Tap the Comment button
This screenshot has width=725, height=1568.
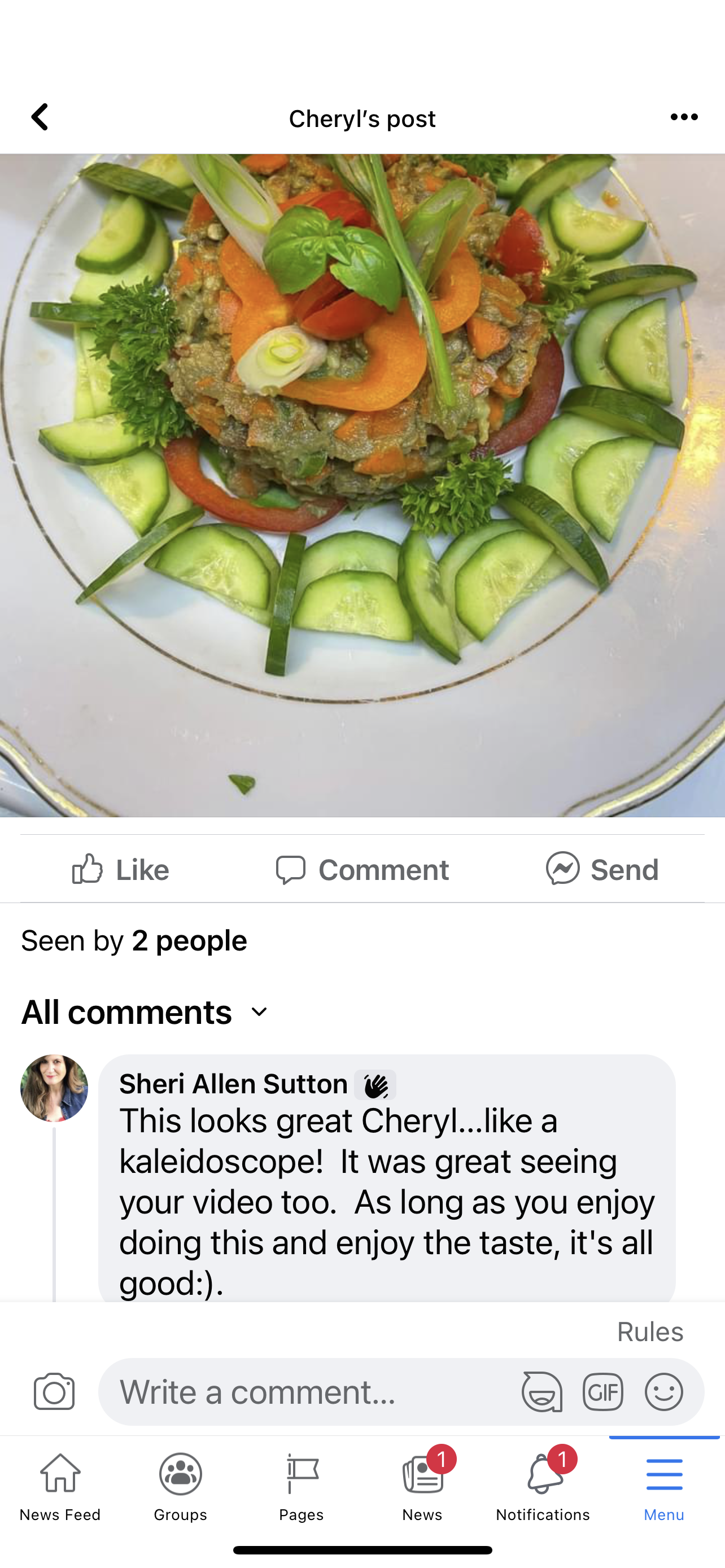[x=362, y=869]
